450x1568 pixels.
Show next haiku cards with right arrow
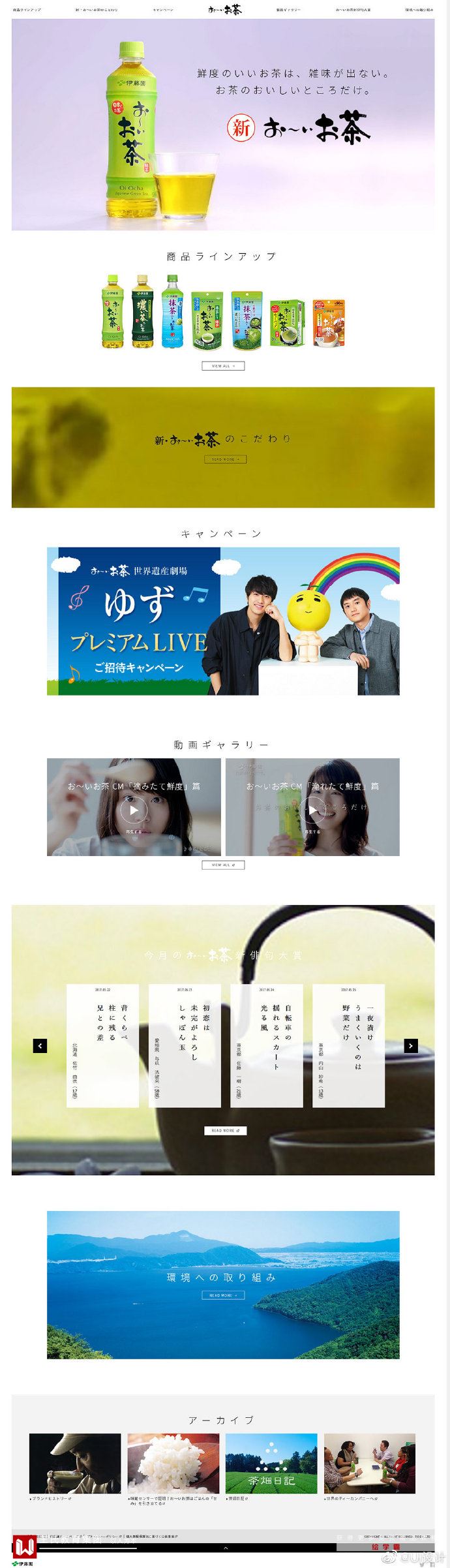click(411, 1045)
